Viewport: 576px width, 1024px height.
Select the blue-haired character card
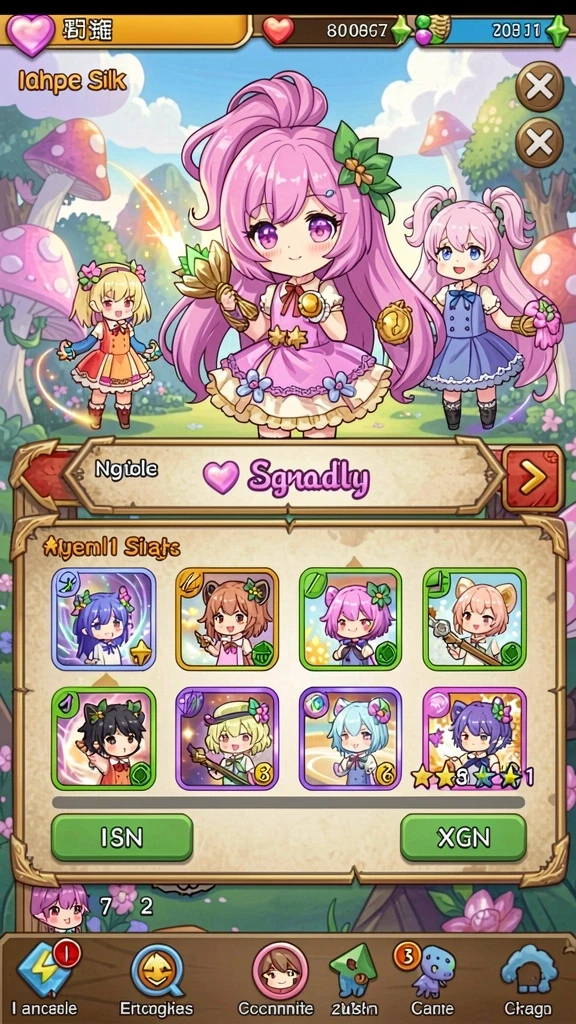coord(104,619)
